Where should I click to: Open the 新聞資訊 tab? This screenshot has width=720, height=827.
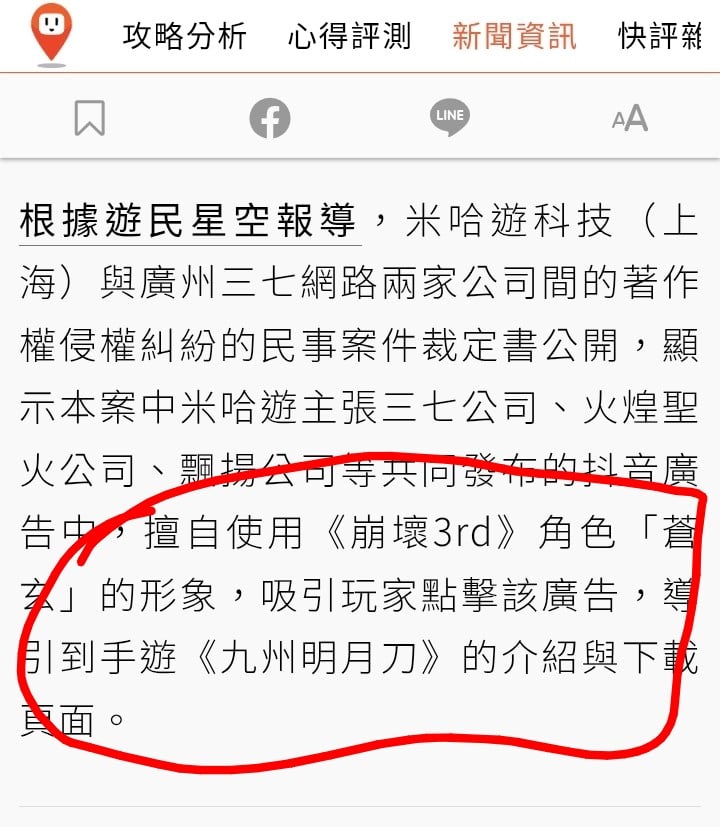[x=514, y=37]
